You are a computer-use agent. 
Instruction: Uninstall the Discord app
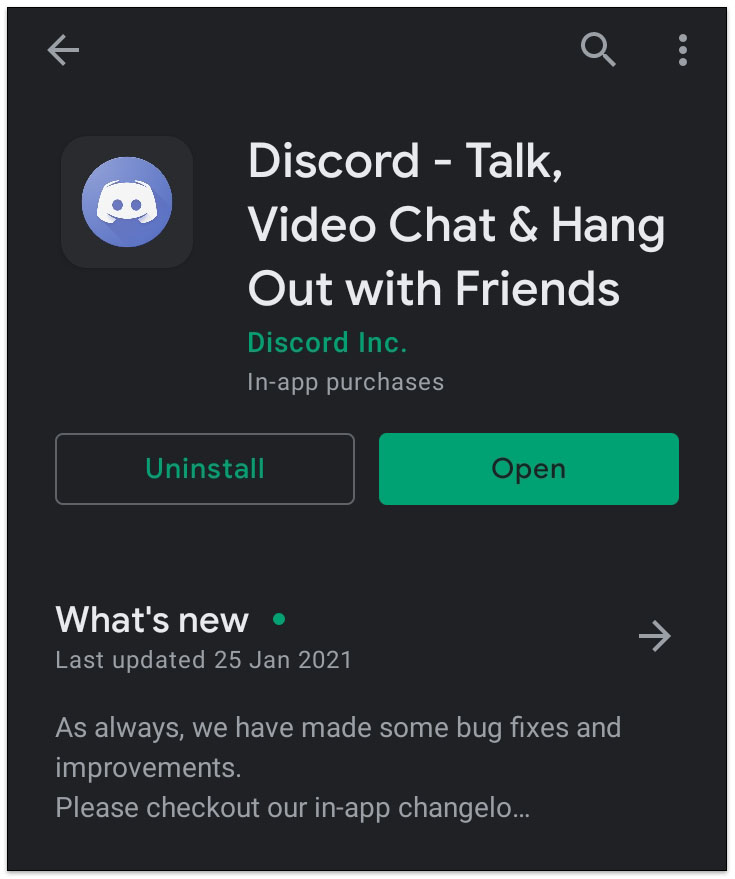pyautogui.click(x=205, y=469)
